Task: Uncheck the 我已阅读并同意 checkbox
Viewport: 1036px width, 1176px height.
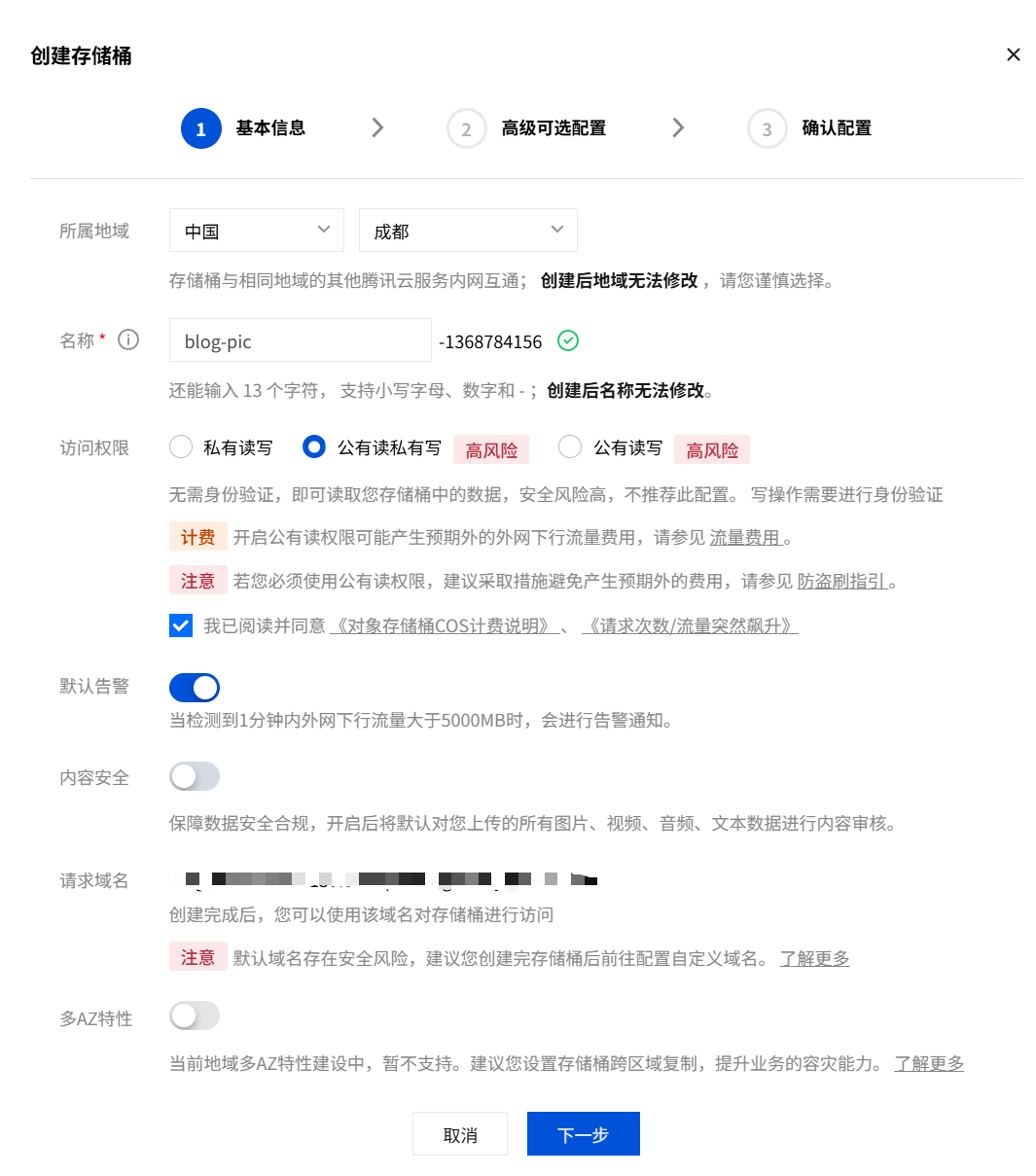Action: (x=181, y=625)
